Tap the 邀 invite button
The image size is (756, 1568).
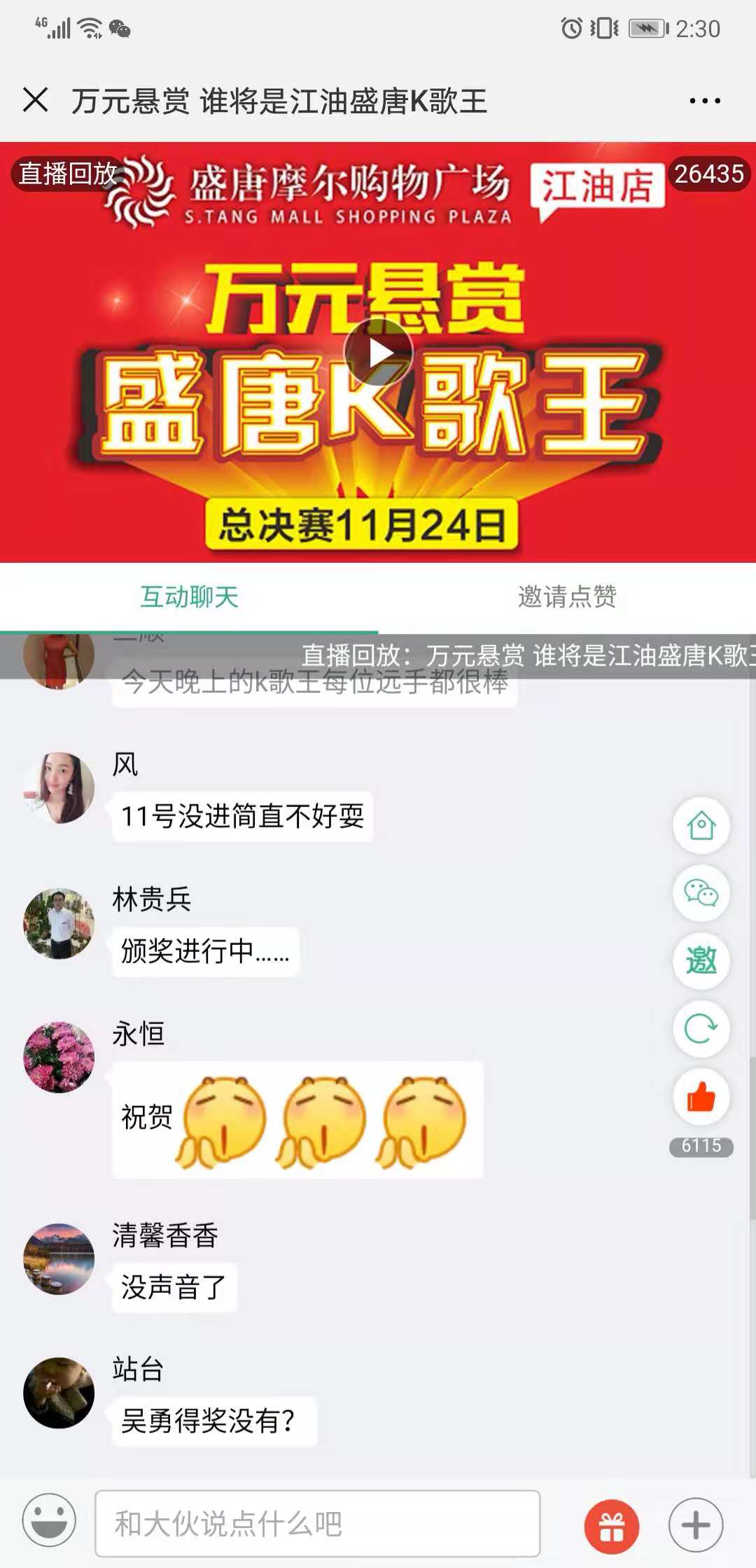(x=701, y=961)
